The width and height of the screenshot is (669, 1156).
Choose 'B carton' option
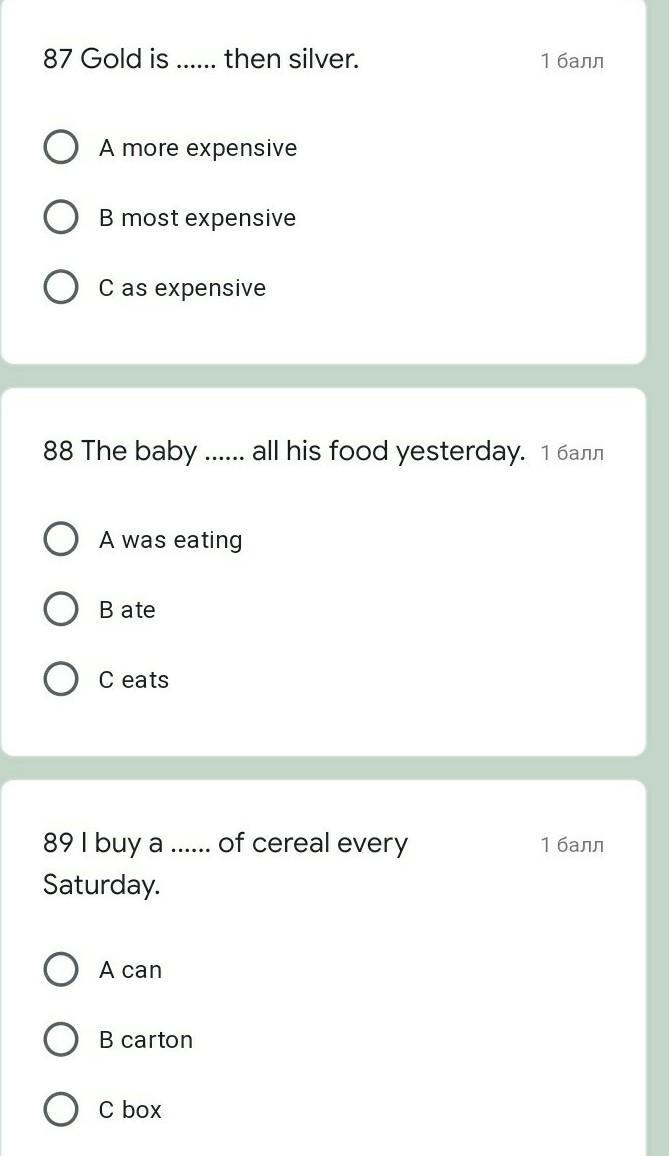point(61,1040)
